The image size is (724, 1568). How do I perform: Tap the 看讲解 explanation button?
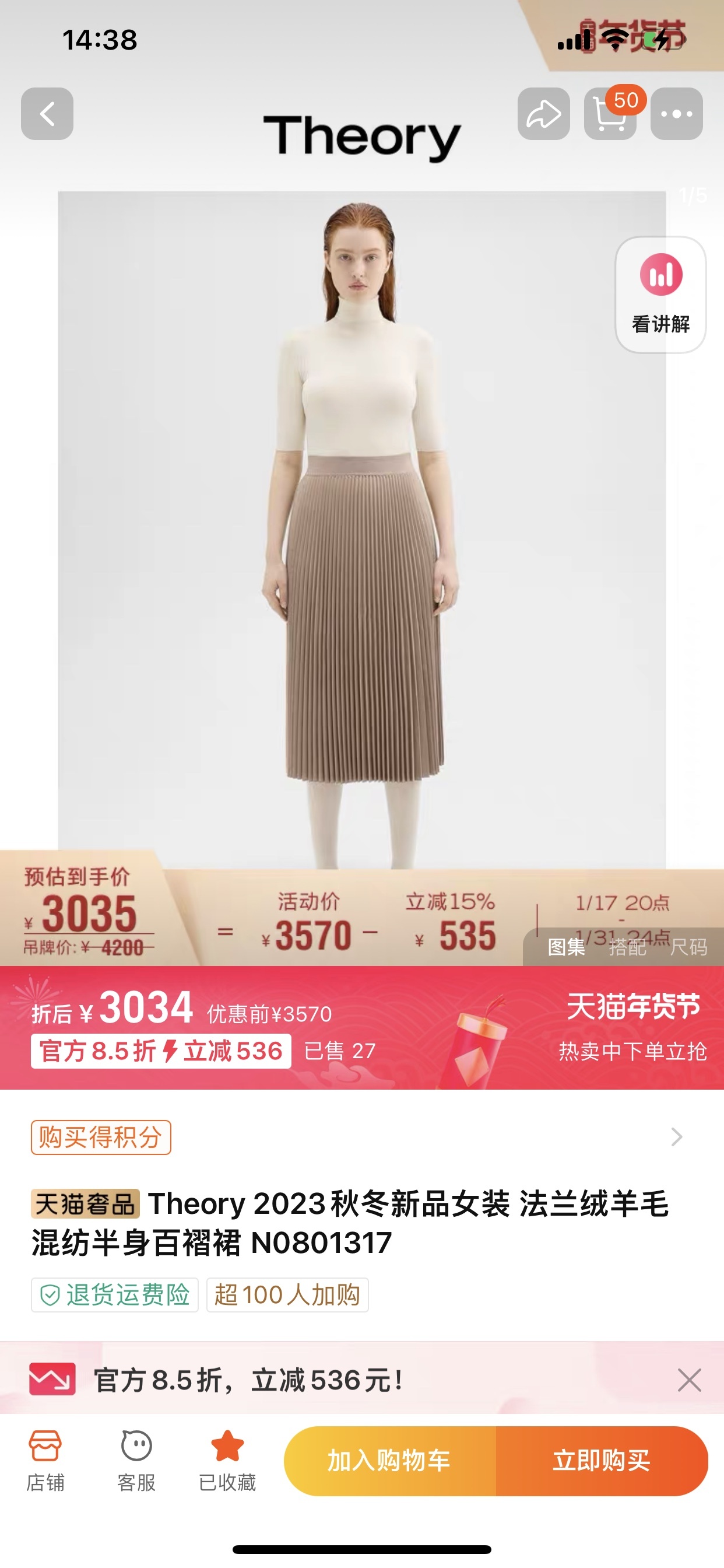(660, 295)
